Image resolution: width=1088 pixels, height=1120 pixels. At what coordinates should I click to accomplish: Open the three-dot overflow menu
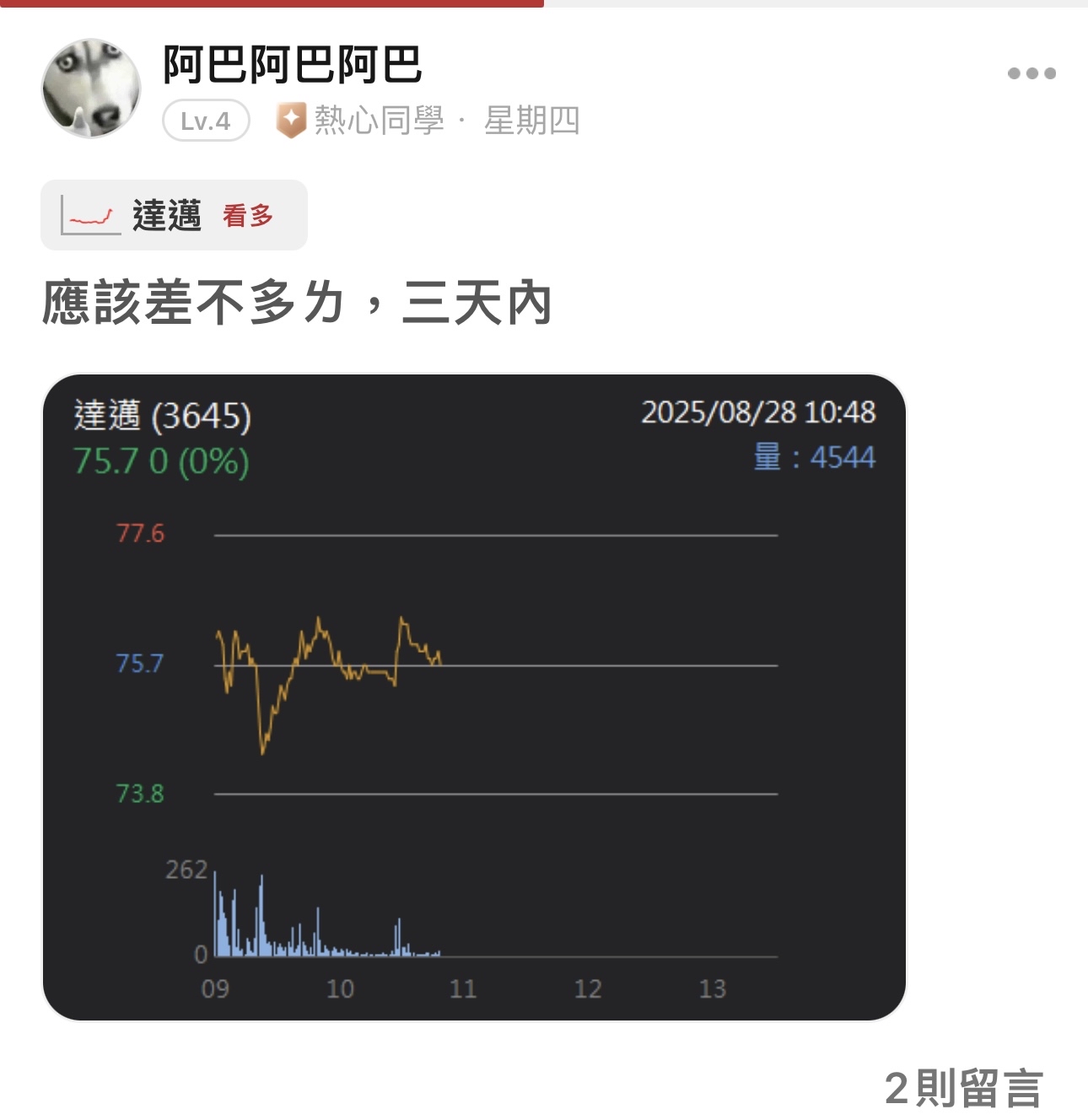tap(1031, 73)
